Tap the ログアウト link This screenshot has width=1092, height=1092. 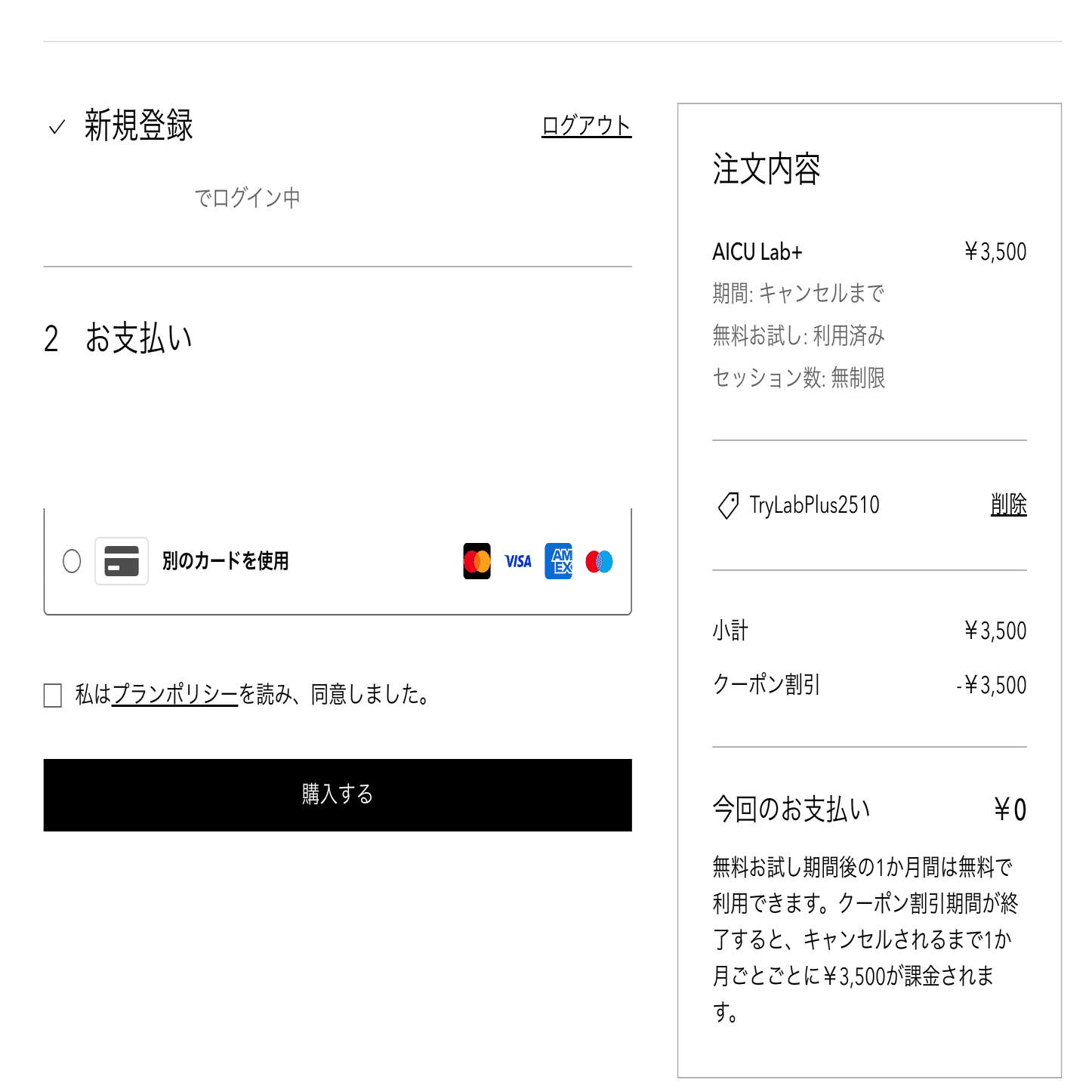(x=586, y=125)
